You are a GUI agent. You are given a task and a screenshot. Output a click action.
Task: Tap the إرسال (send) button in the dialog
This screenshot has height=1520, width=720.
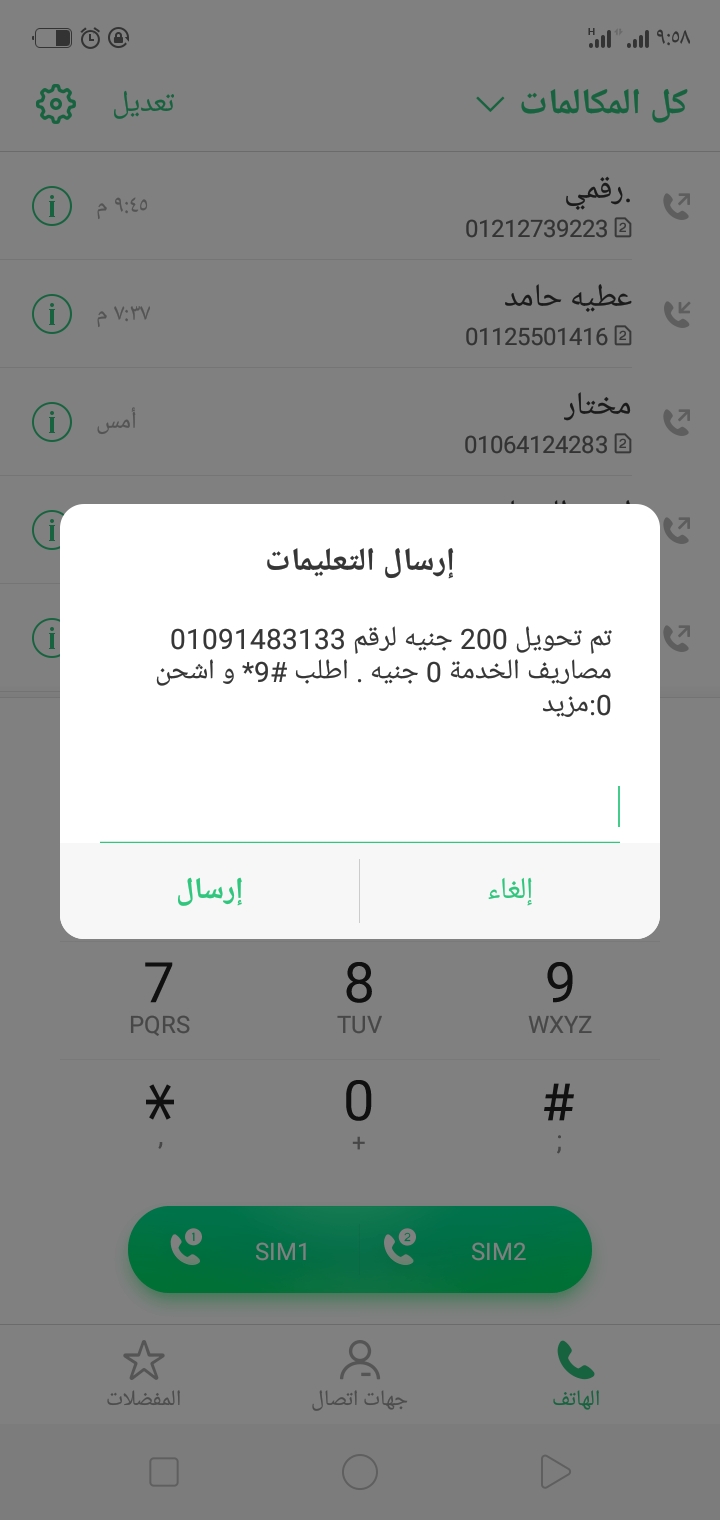click(x=210, y=890)
